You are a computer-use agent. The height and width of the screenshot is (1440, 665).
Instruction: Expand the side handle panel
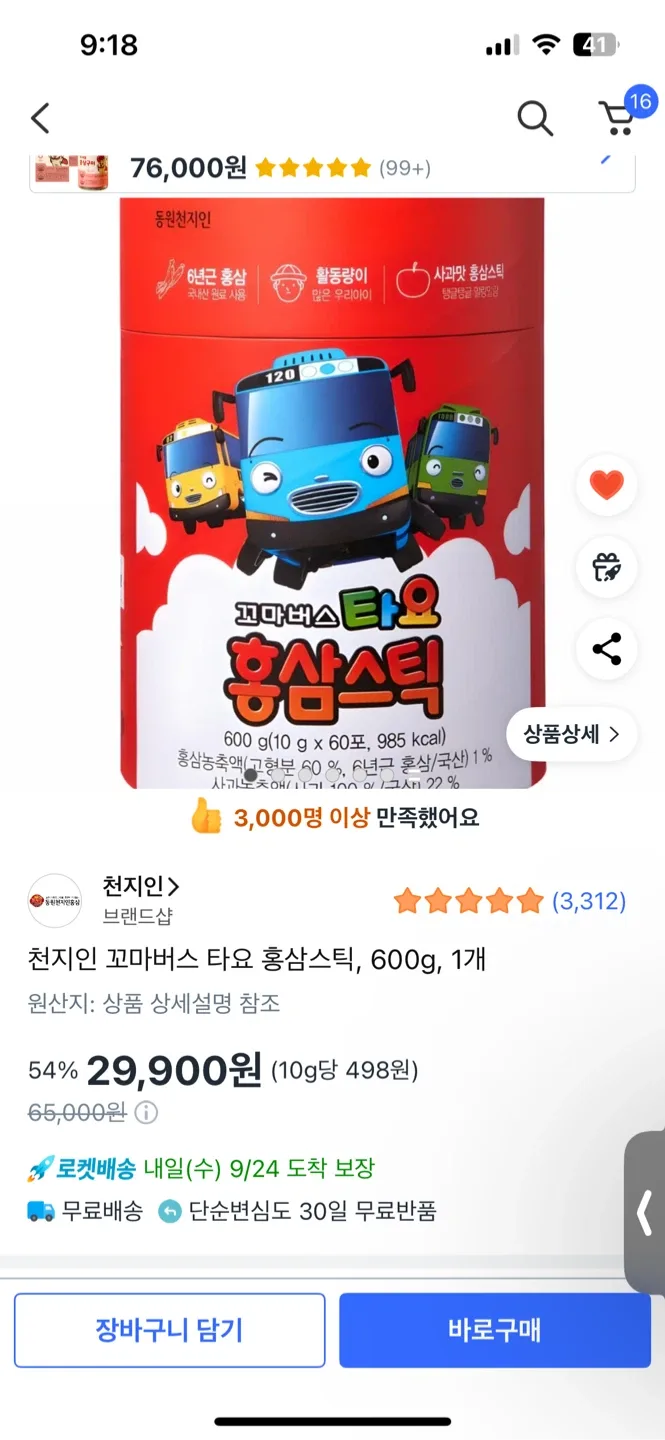click(645, 1213)
